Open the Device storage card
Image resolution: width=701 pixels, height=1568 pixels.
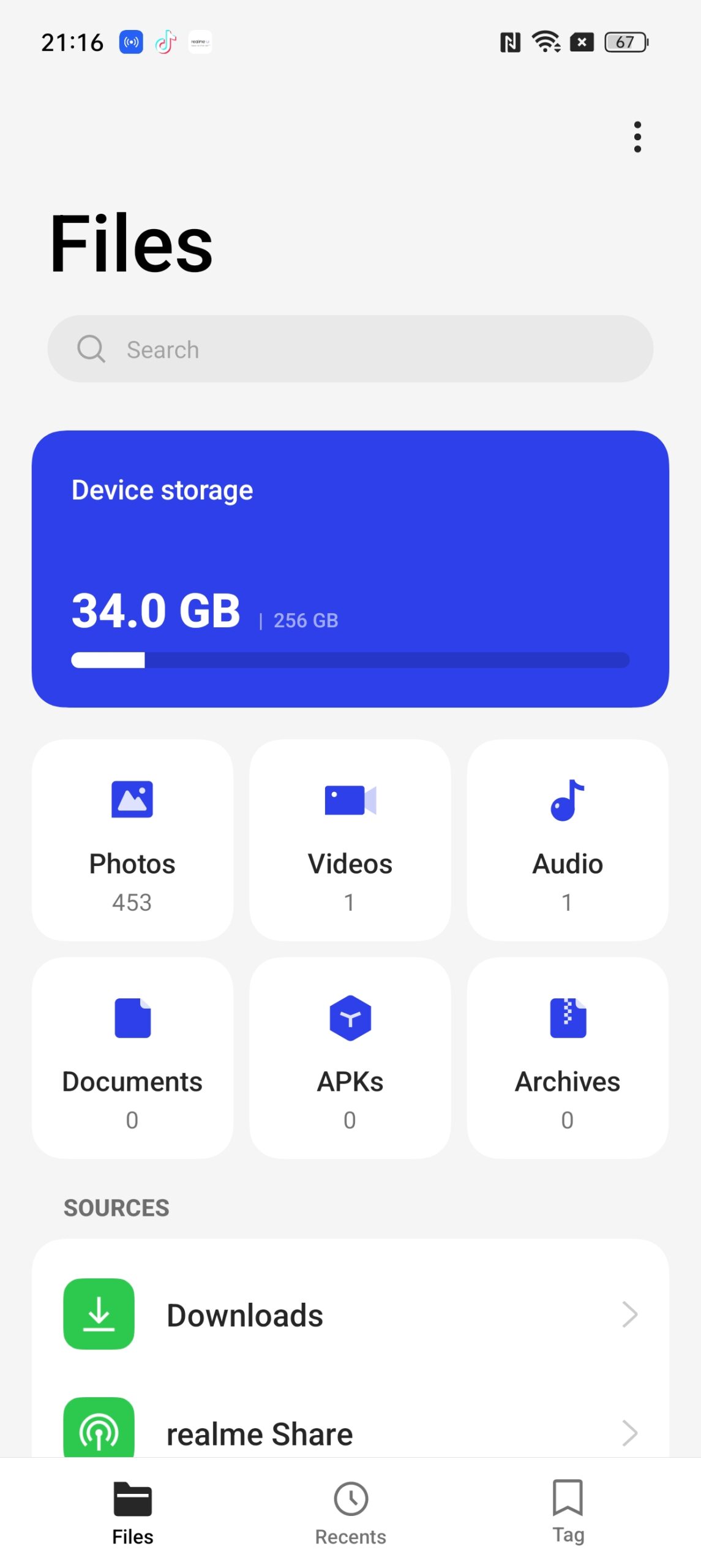(x=350, y=568)
